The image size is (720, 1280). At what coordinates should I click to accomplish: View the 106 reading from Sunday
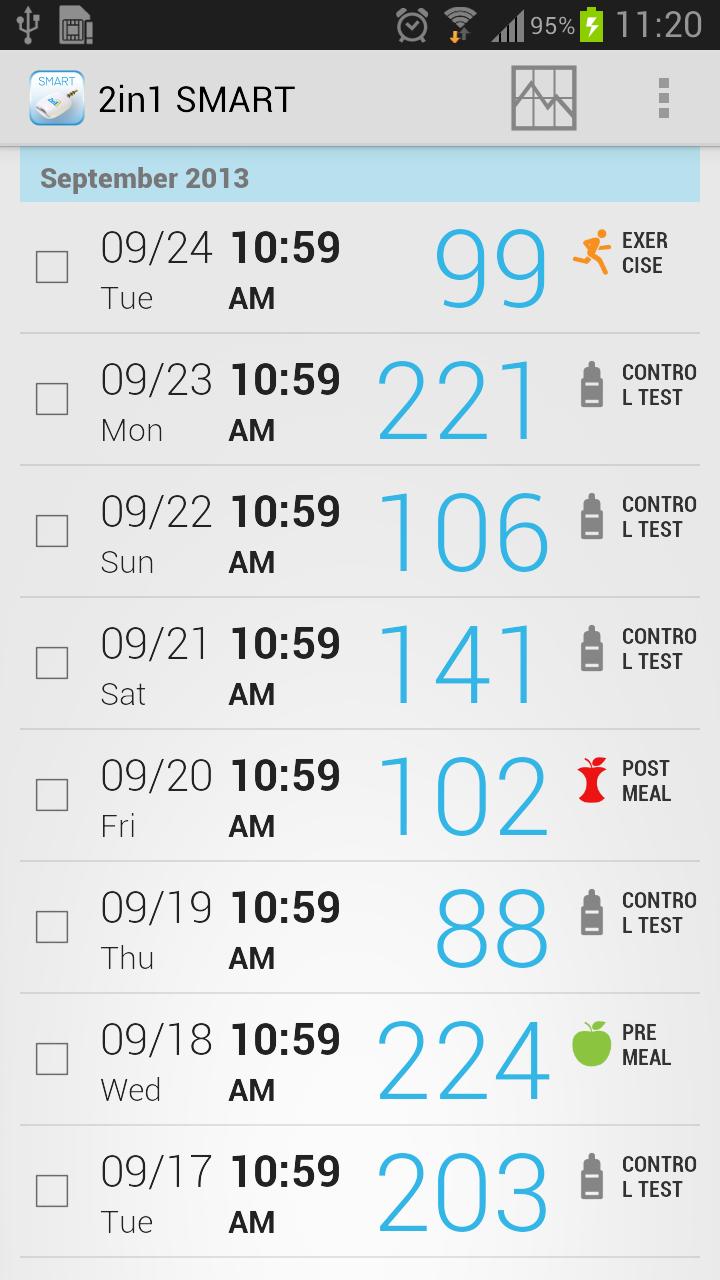(x=462, y=532)
